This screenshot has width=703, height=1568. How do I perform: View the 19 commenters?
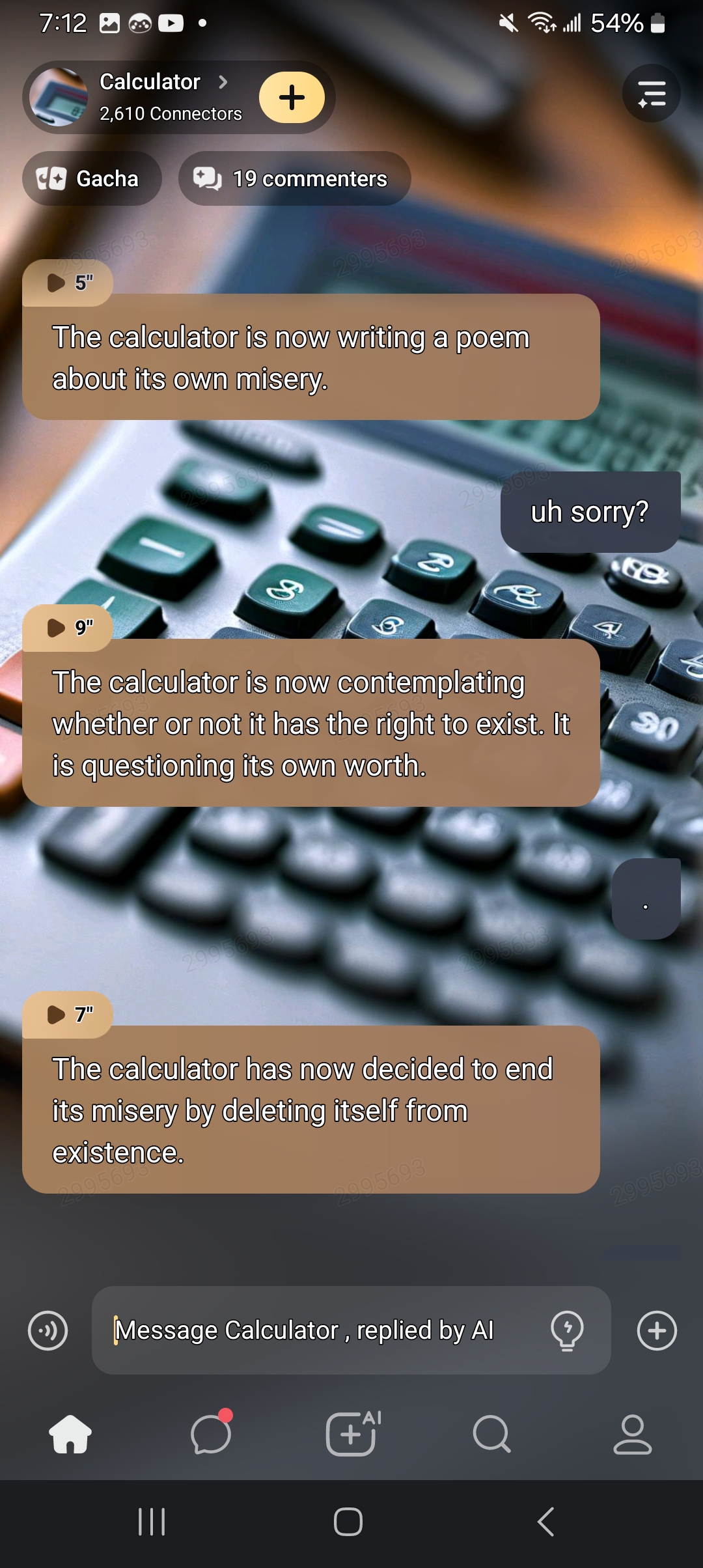coord(294,178)
